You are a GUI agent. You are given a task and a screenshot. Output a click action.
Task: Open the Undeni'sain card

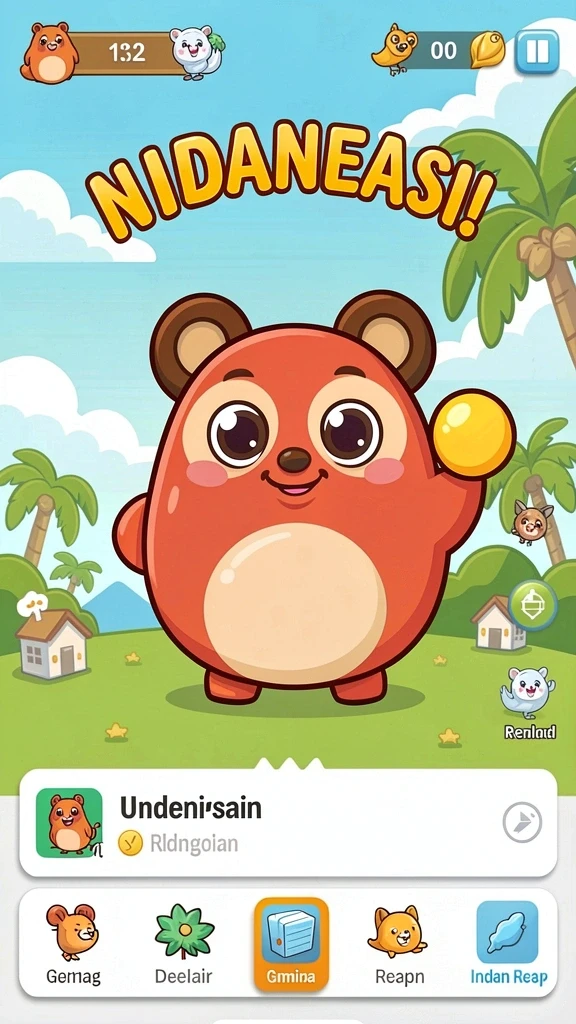[288, 823]
